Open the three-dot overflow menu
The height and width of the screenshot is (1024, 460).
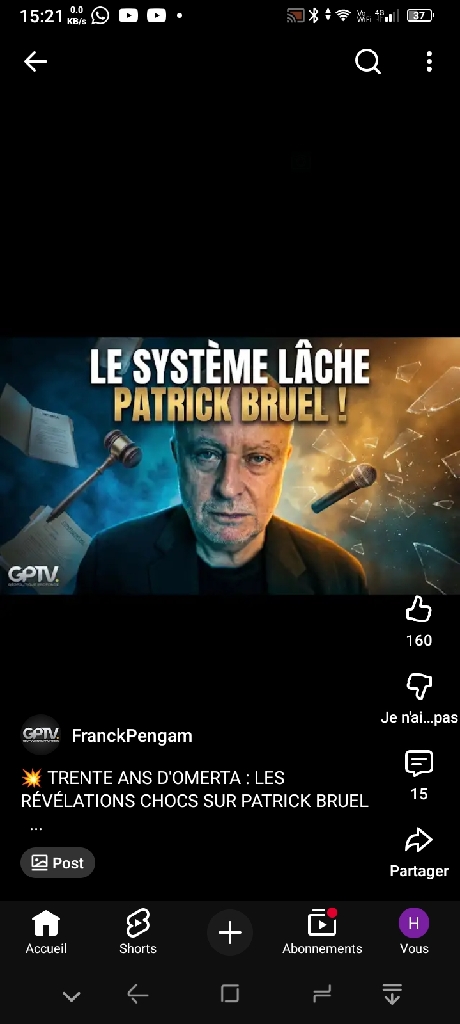click(429, 61)
